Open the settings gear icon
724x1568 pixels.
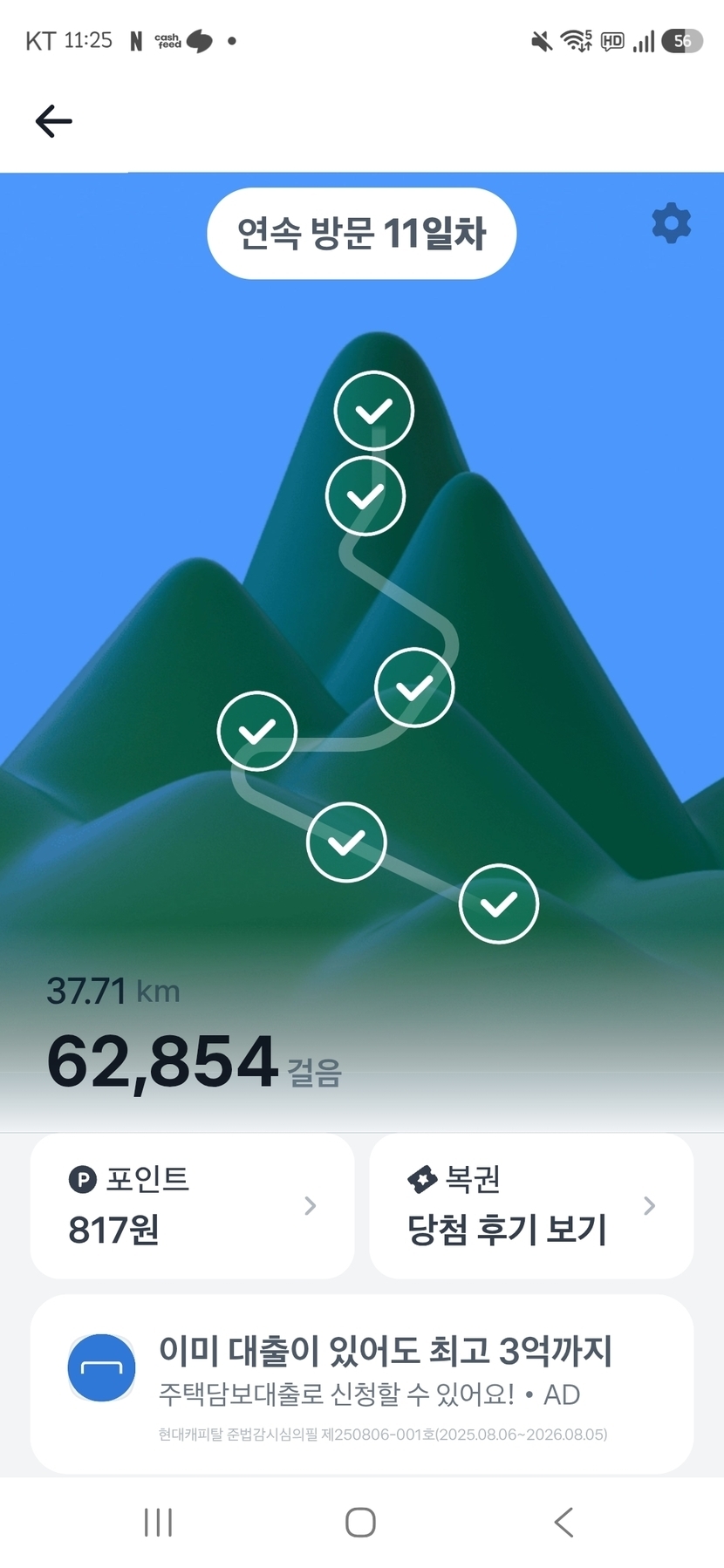pos(671,224)
